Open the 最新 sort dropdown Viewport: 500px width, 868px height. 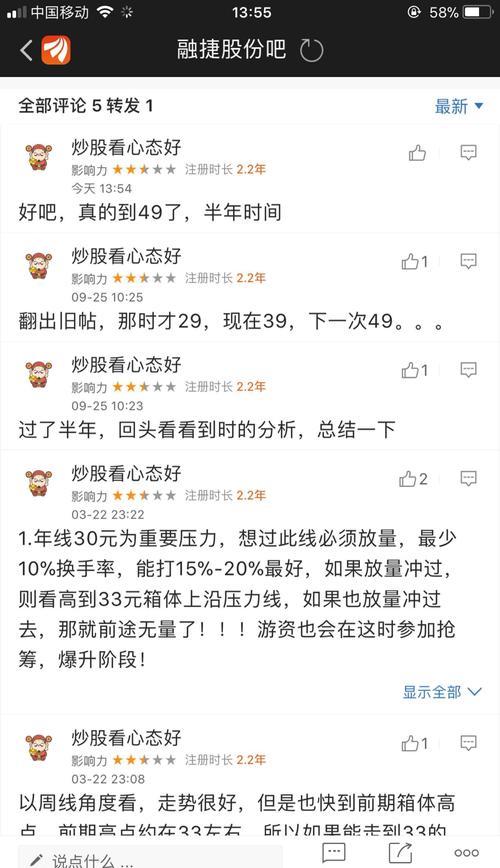pos(458,106)
